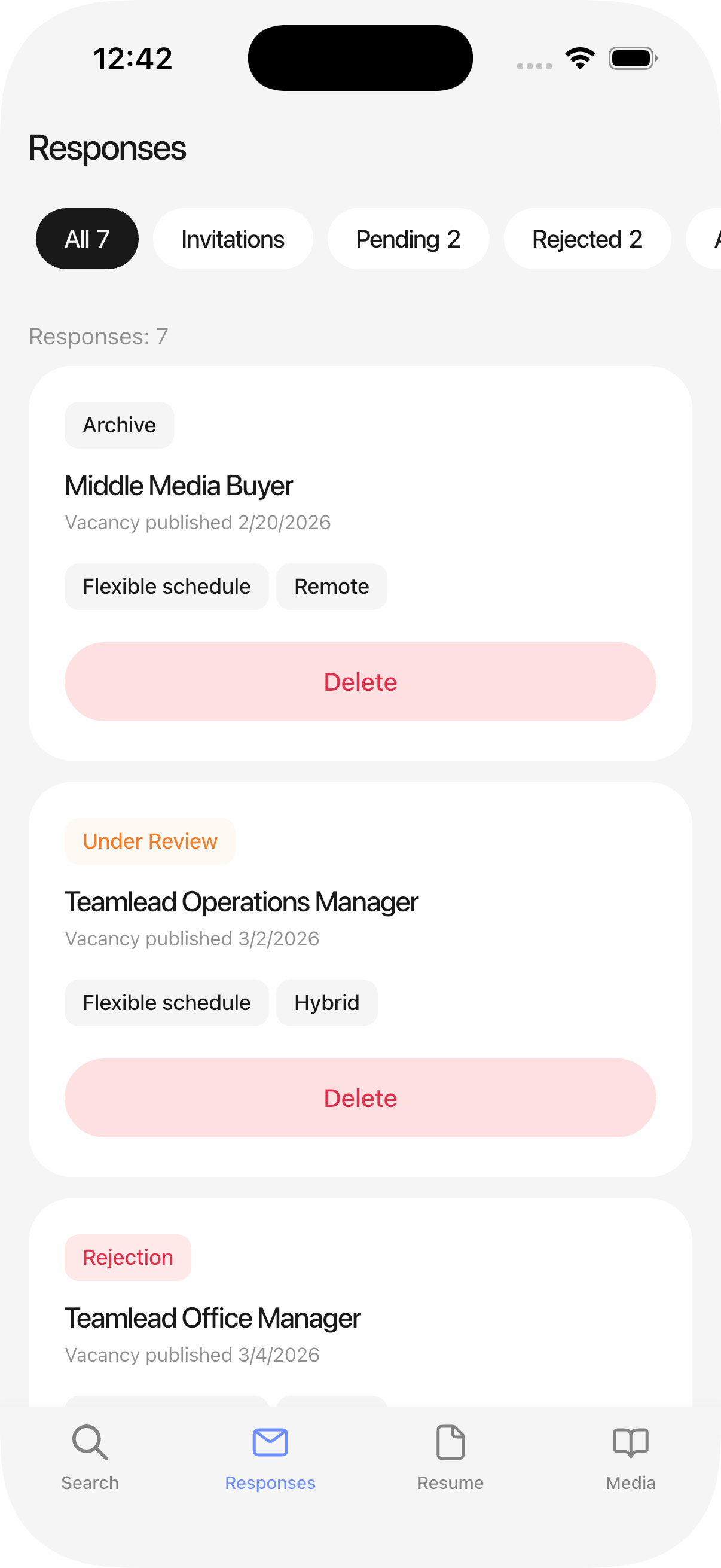Toggle the Invitations filter chip
The width and height of the screenshot is (721, 1568).
click(233, 239)
